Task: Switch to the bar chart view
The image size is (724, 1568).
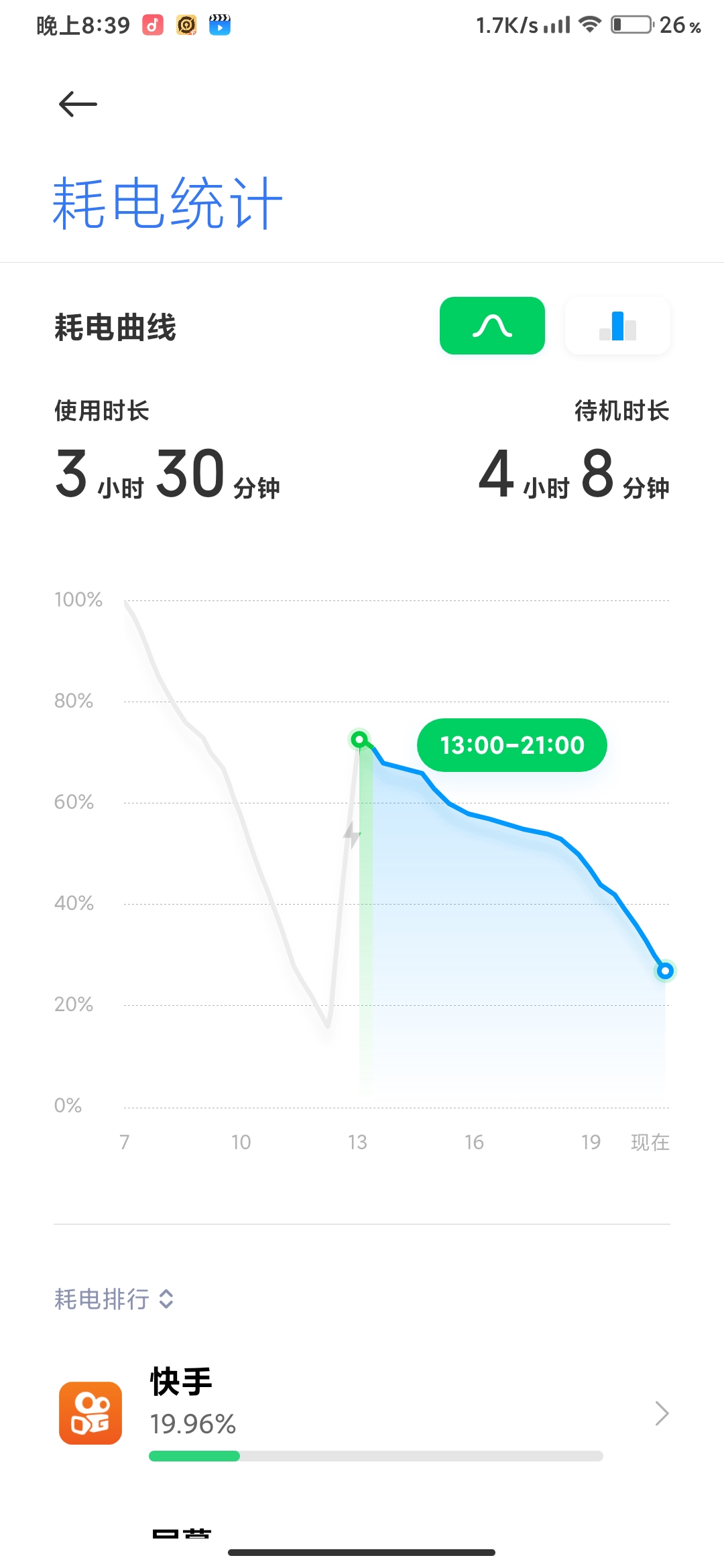Action: click(617, 326)
